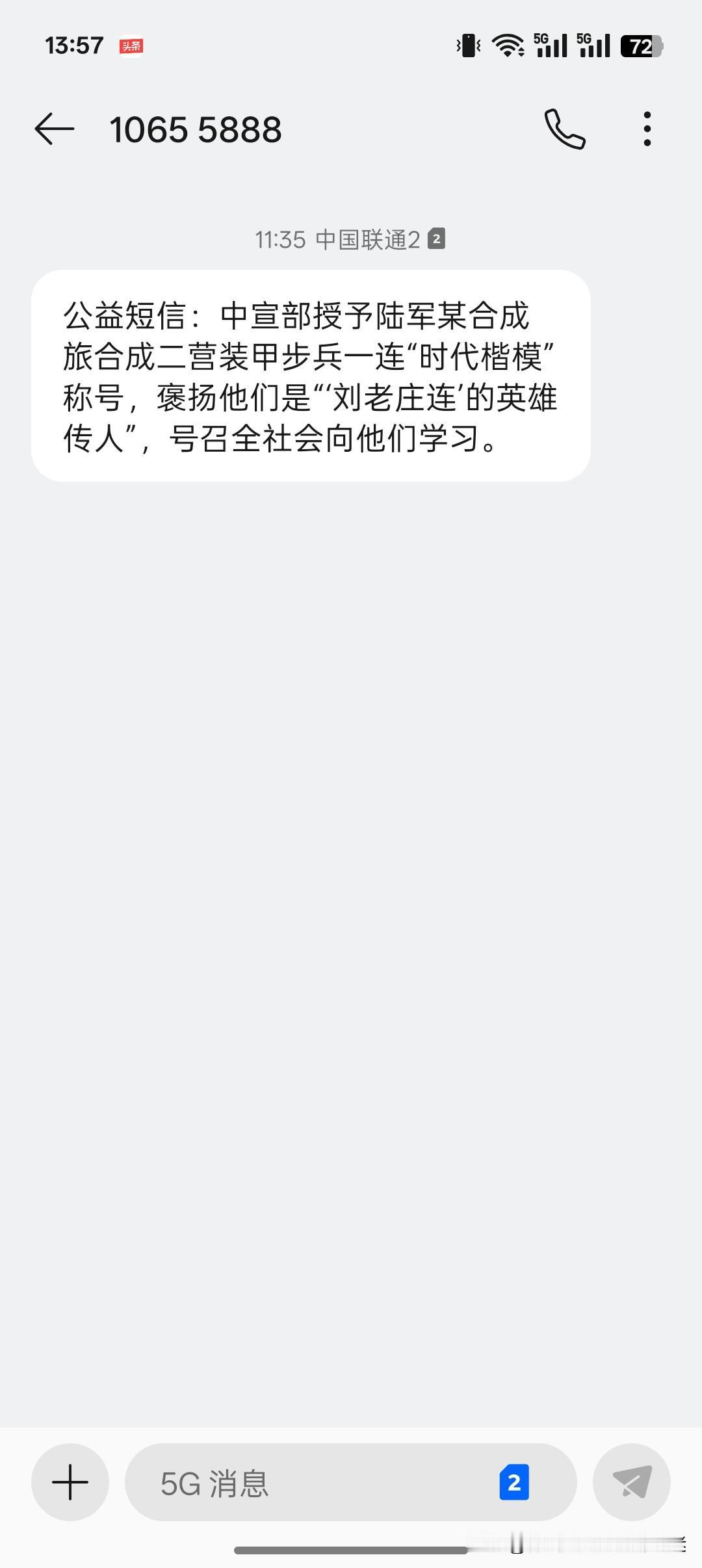The image size is (702, 1568).
Task: Open the plus attachment options
Action: 70,1482
